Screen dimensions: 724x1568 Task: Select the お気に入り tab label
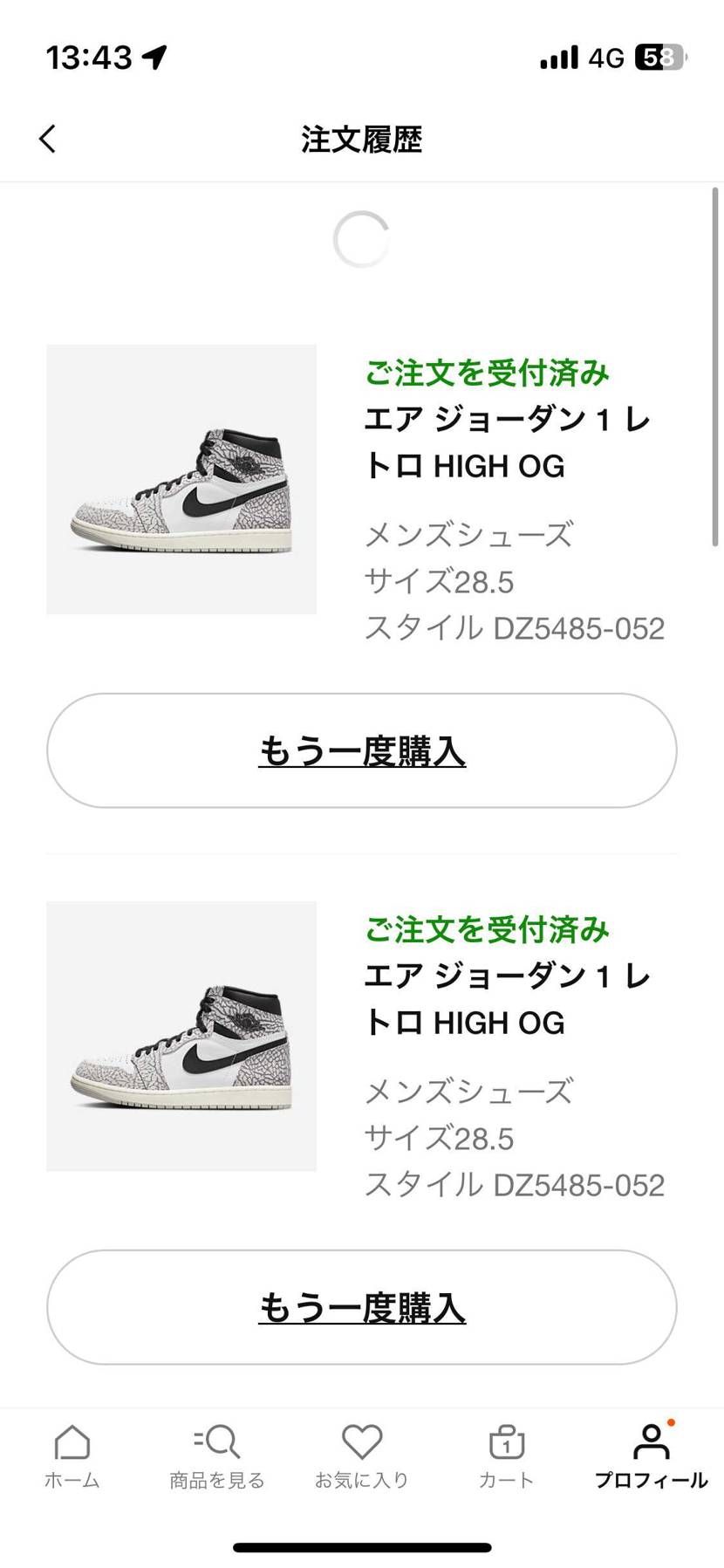361,1478
